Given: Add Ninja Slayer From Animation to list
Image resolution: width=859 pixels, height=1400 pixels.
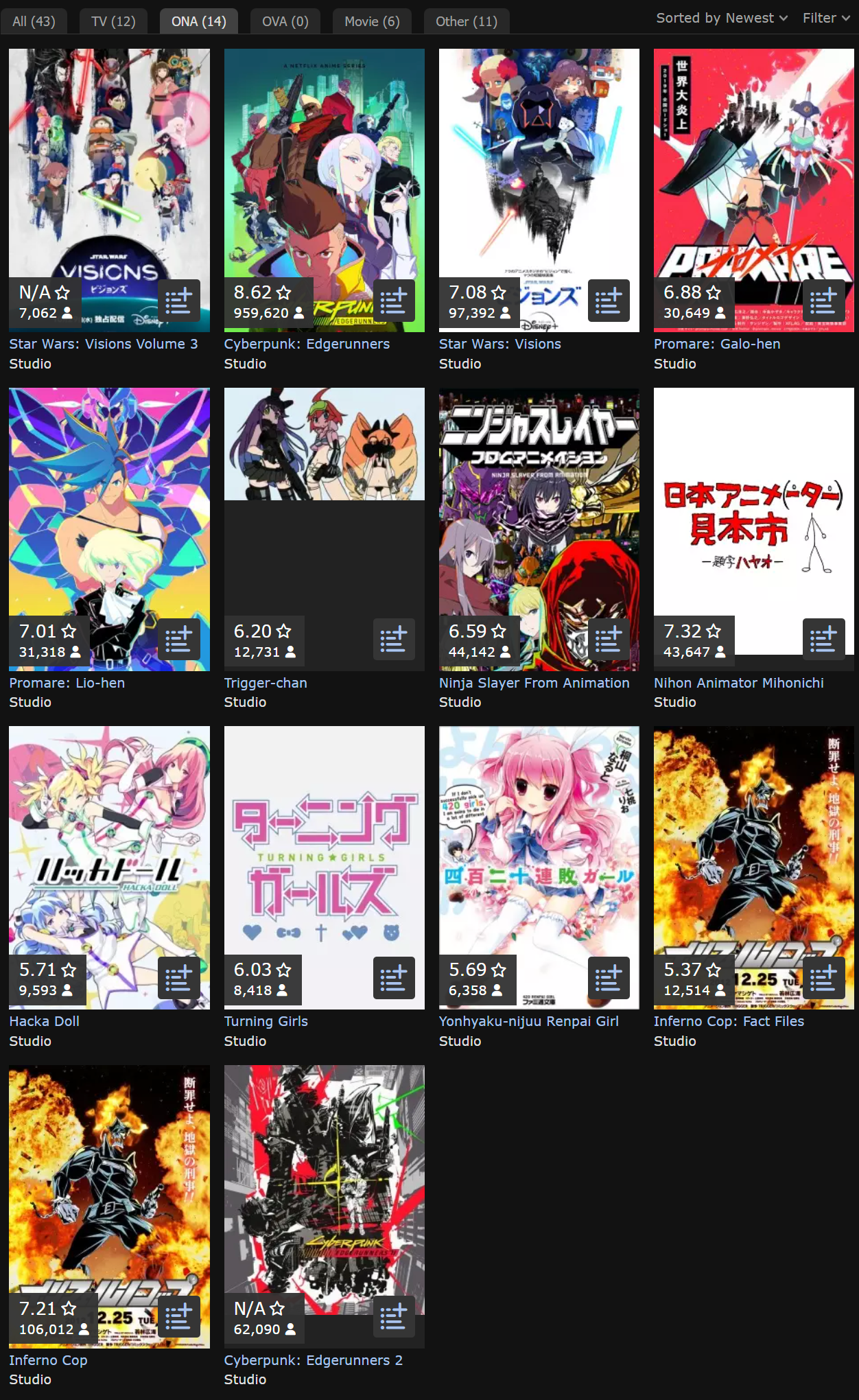Looking at the screenshot, I should [609, 640].
